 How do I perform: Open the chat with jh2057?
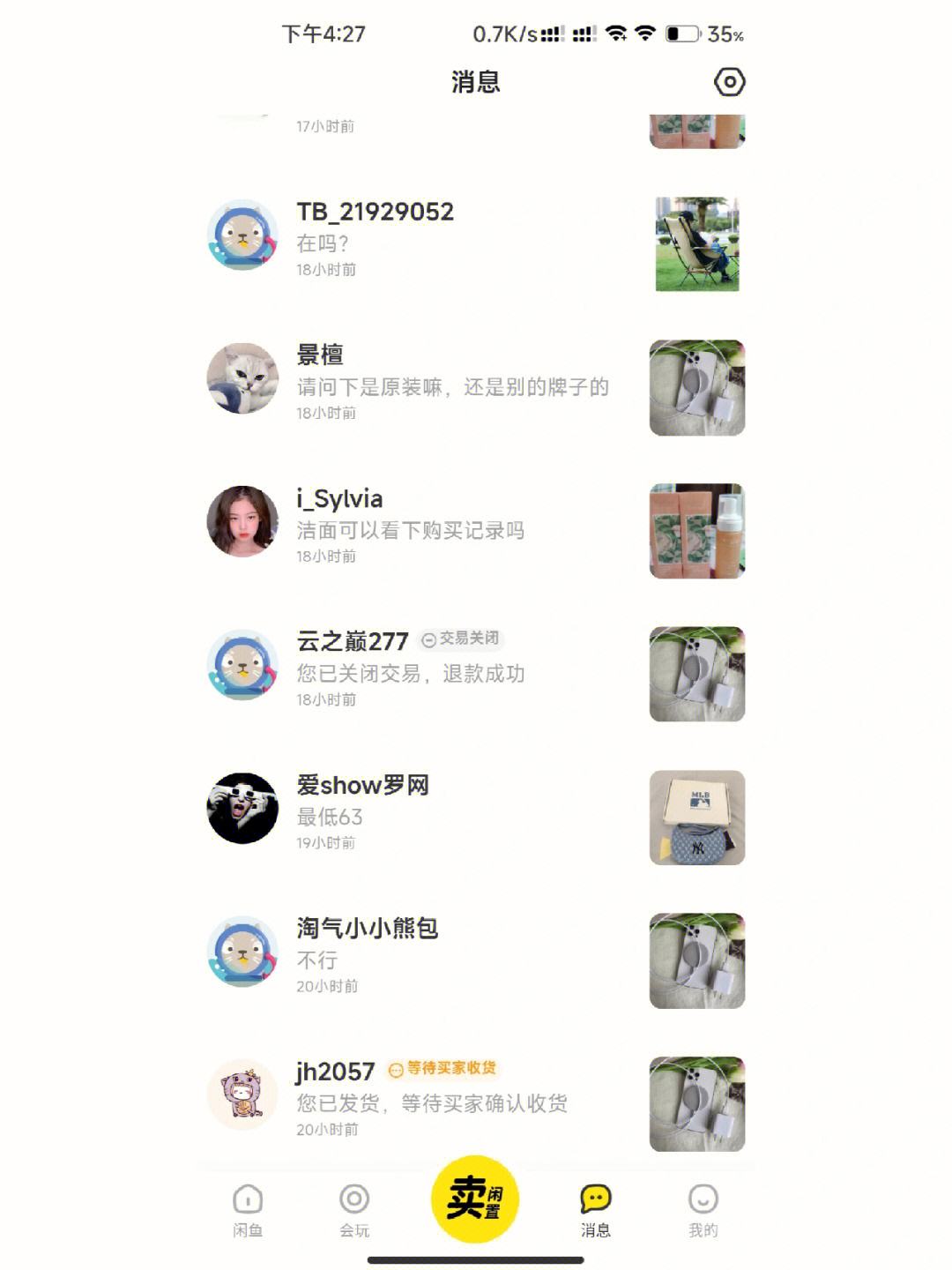(x=441, y=1098)
